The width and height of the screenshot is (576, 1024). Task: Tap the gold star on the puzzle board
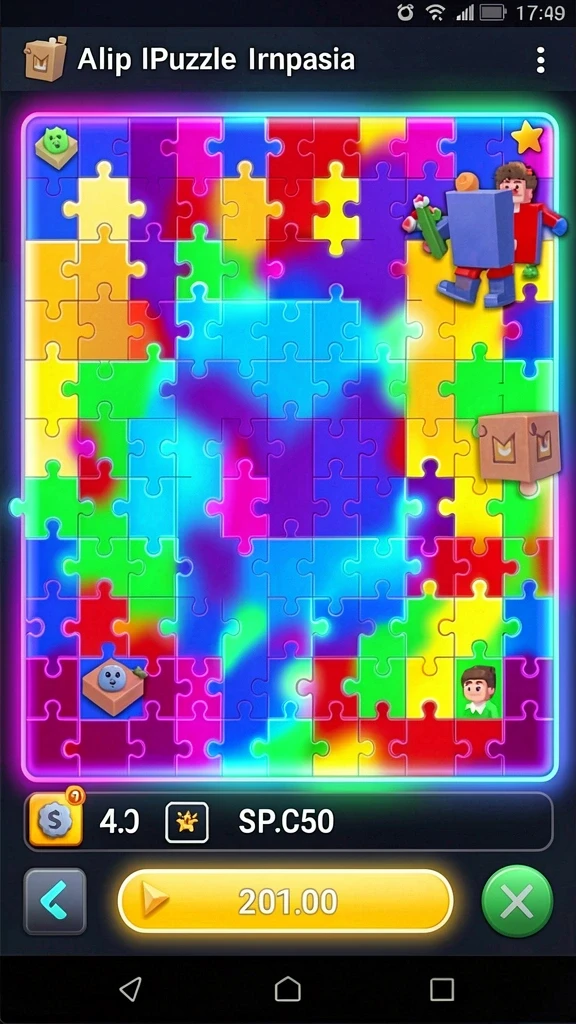click(x=526, y=137)
